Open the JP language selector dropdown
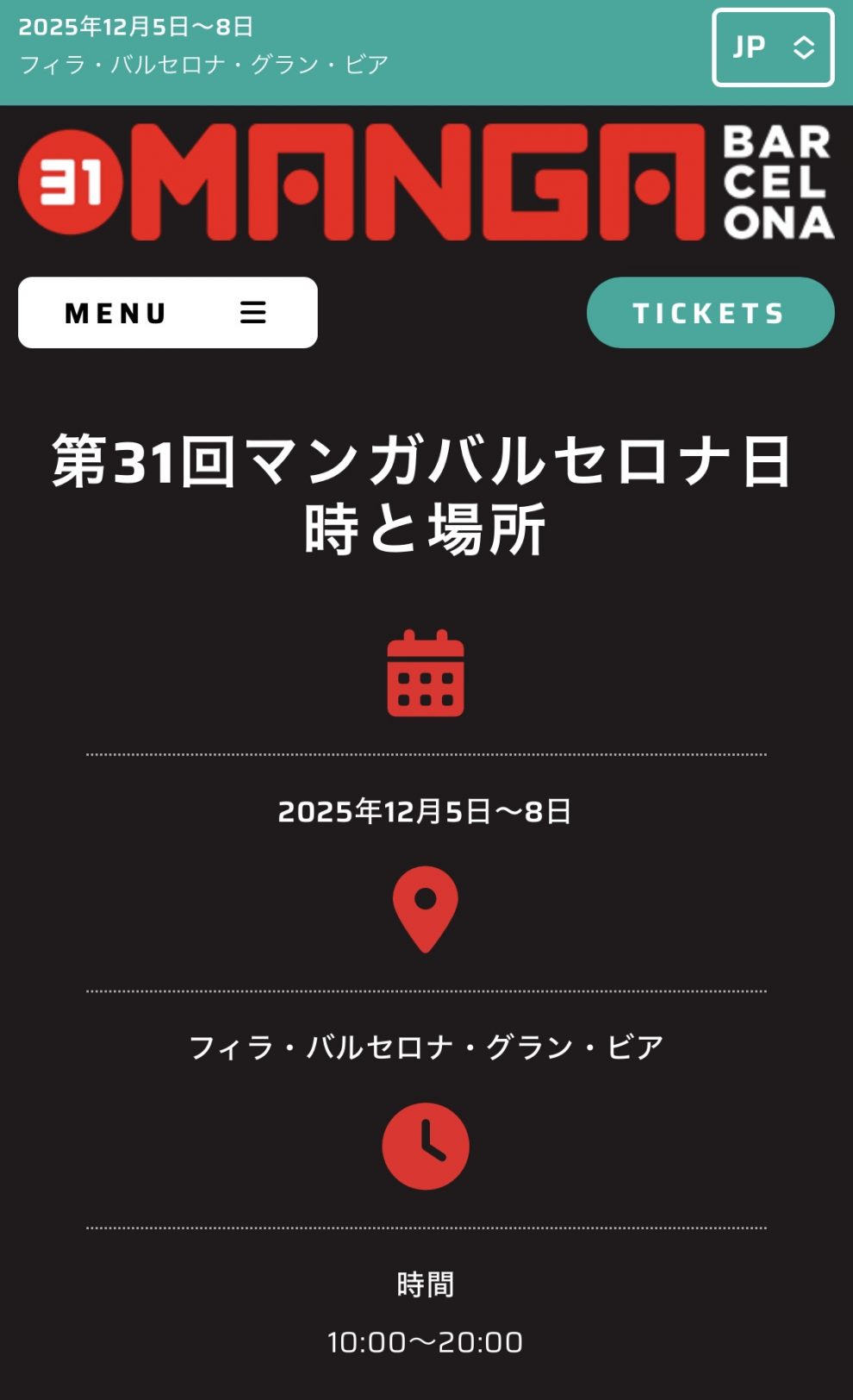The width and height of the screenshot is (853, 1400). 772,47
